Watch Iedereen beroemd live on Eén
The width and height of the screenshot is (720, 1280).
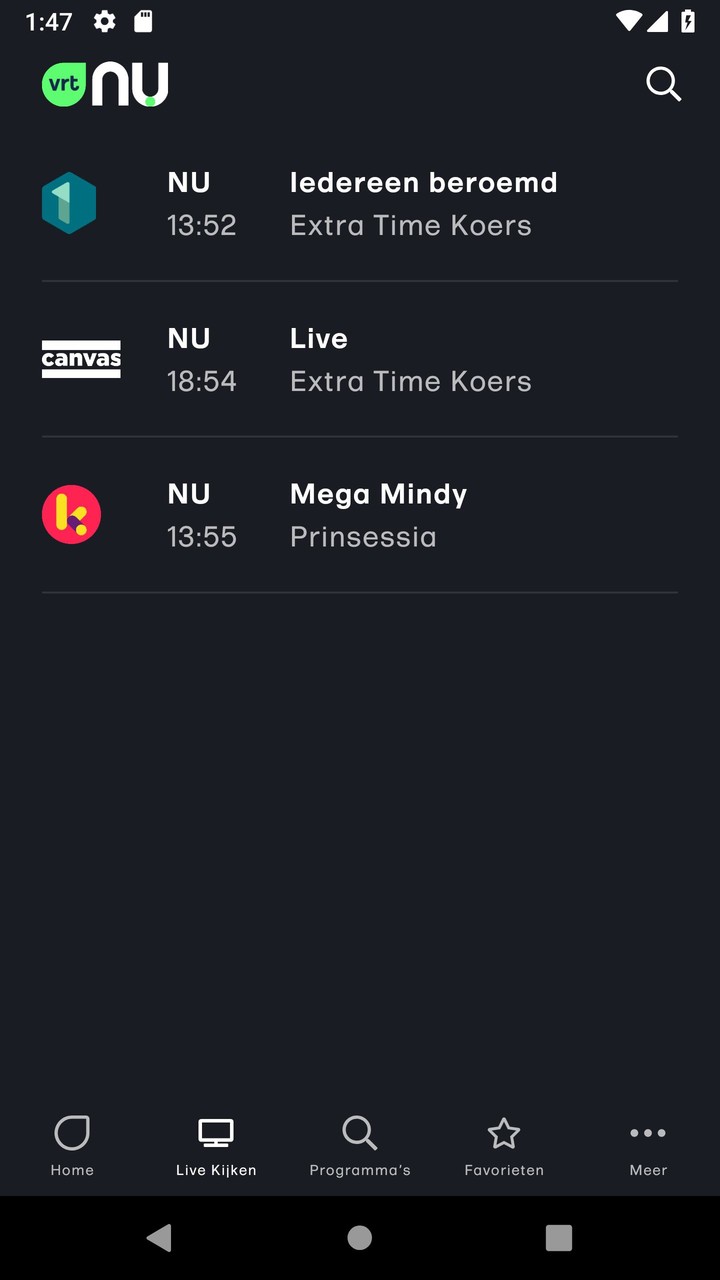[x=360, y=204]
